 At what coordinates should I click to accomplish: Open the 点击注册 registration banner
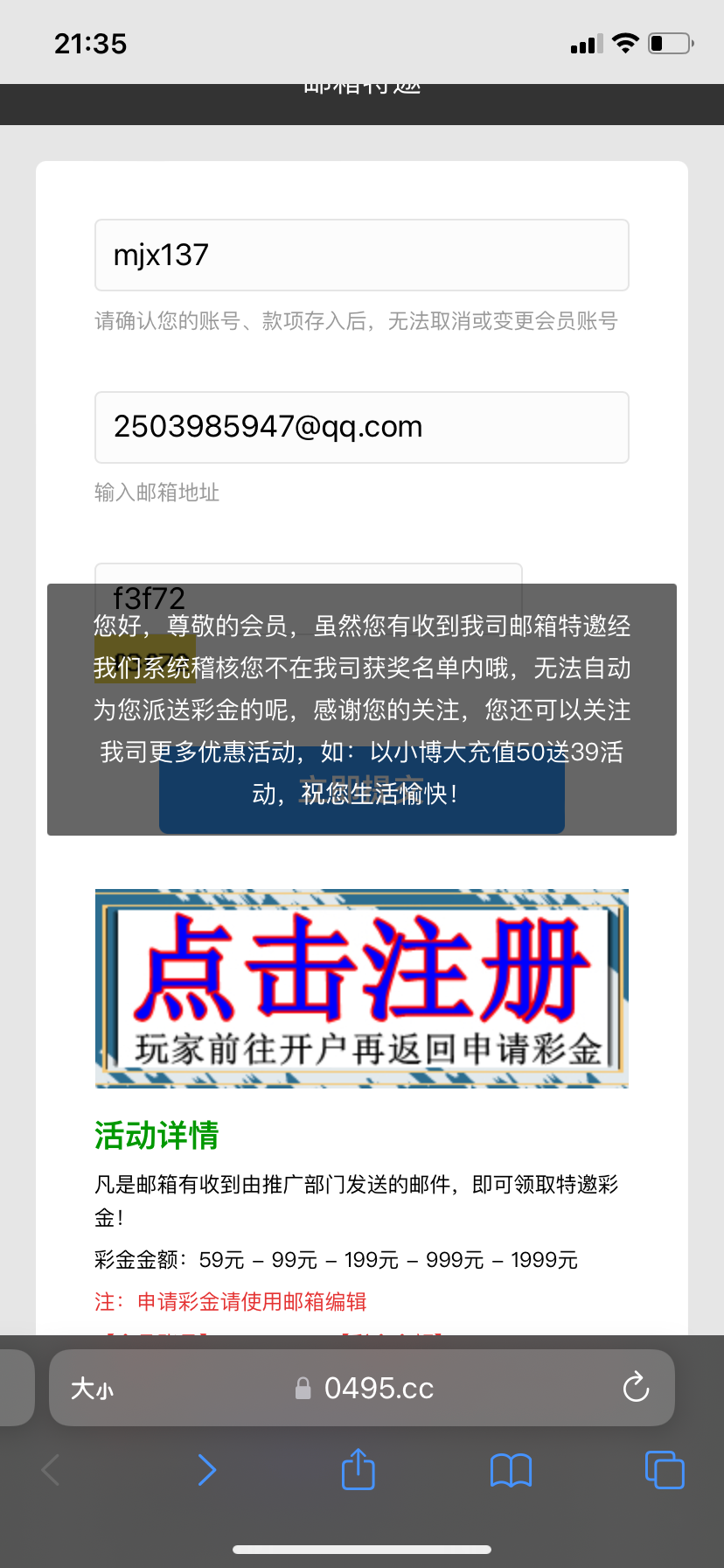(x=361, y=989)
